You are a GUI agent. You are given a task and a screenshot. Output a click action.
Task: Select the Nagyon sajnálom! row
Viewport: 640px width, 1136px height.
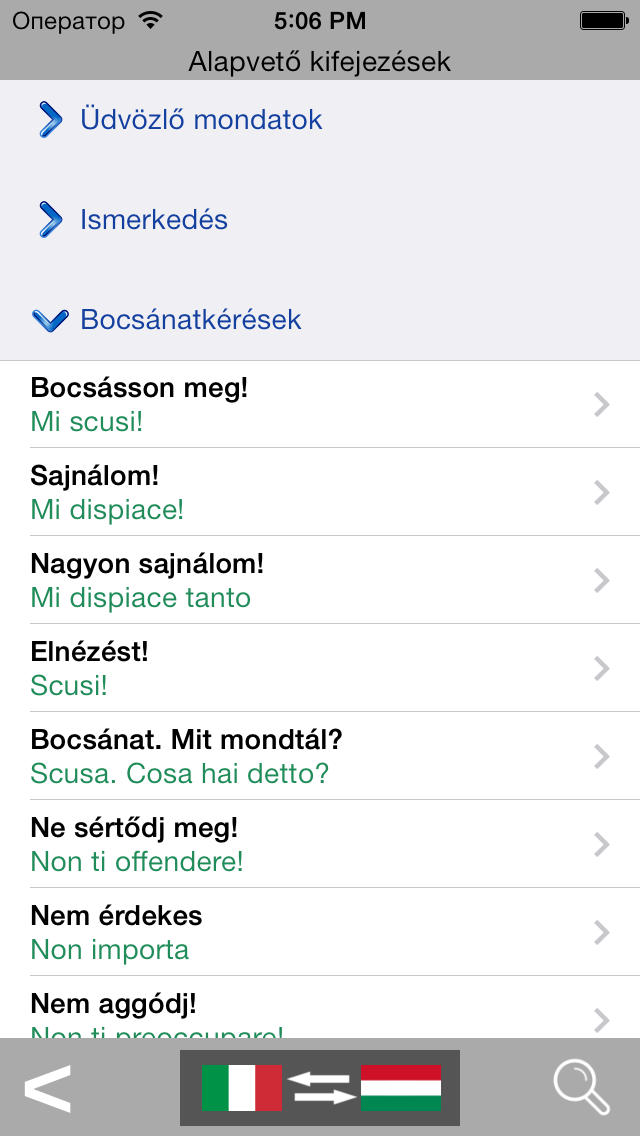click(320, 580)
